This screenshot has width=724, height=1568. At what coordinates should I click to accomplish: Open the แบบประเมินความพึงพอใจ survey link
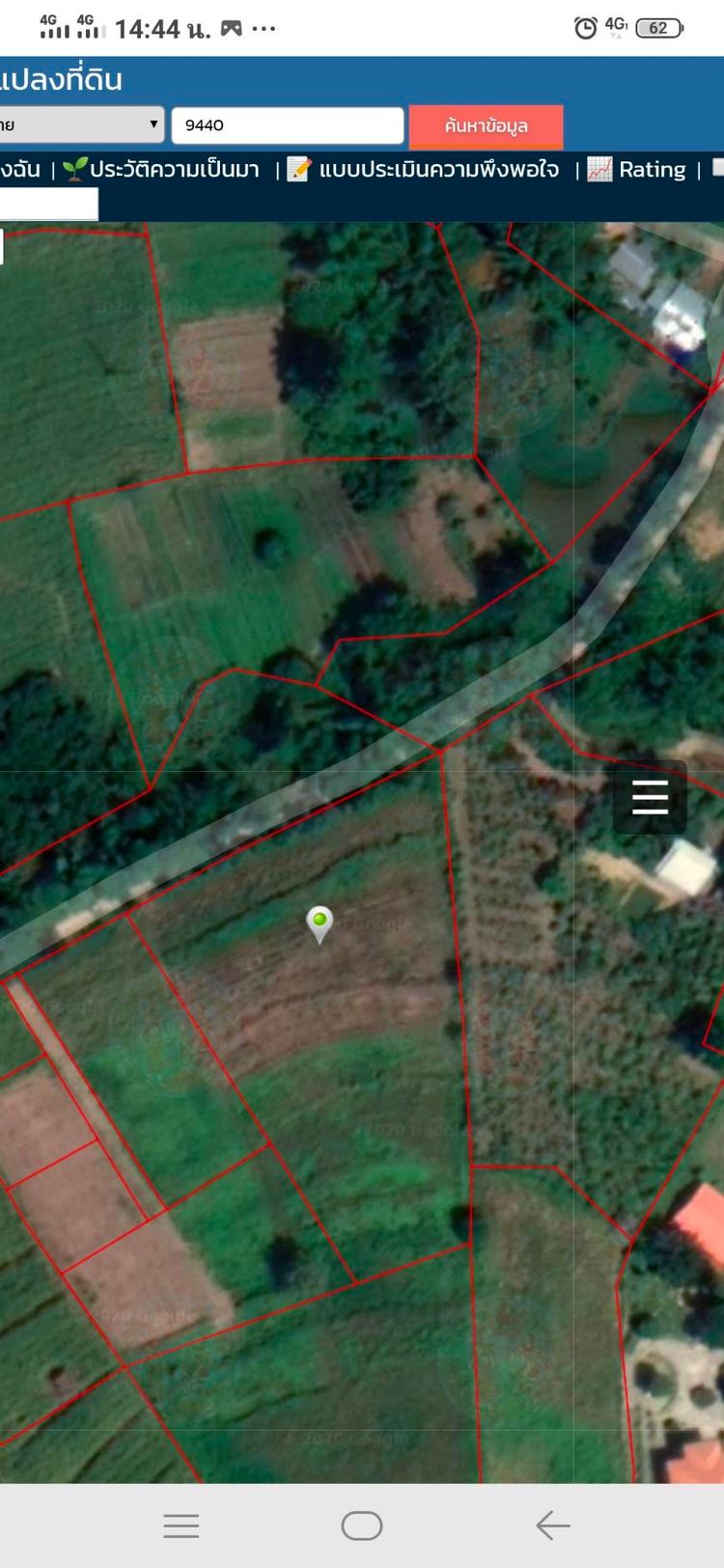[438, 170]
